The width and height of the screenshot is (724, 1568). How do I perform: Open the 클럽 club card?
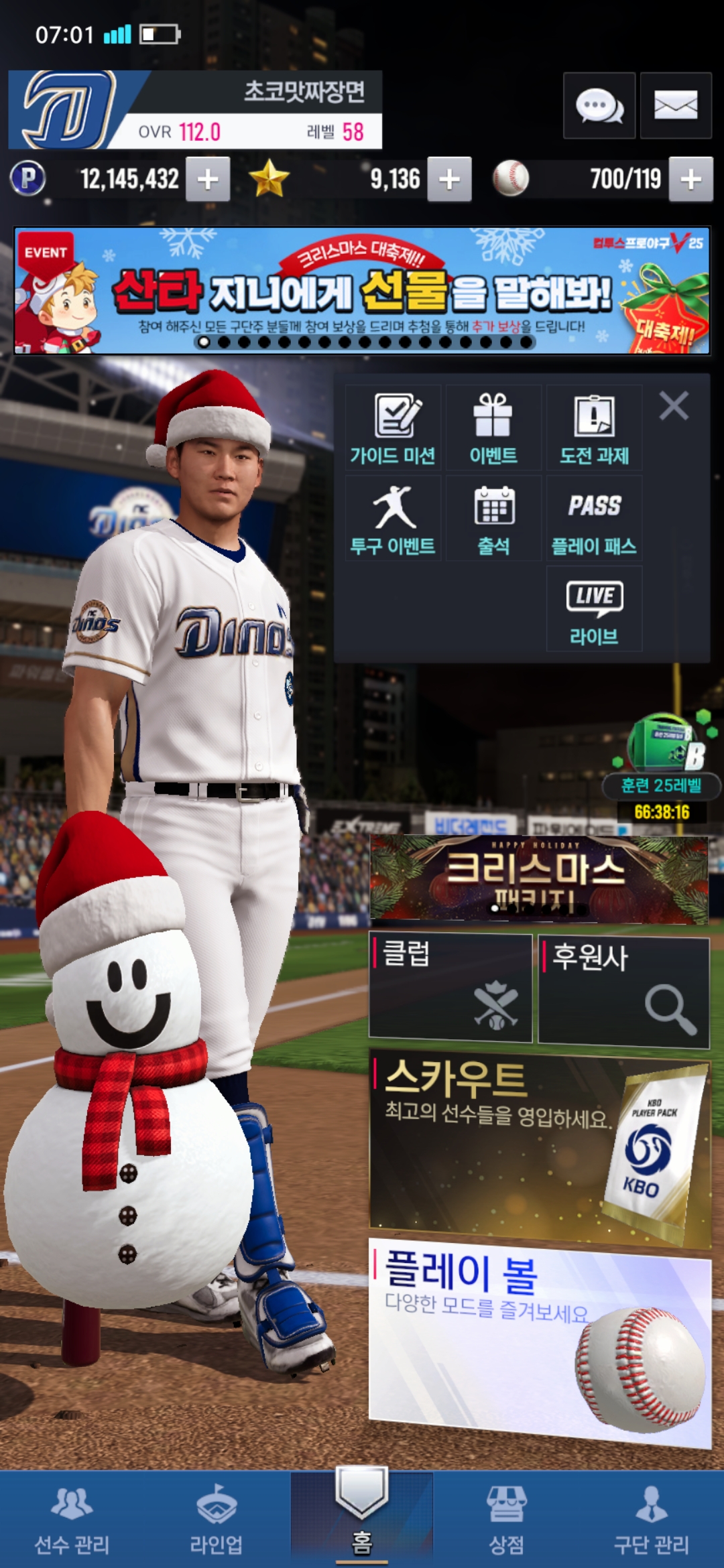pyautogui.click(x=450, y=988)
